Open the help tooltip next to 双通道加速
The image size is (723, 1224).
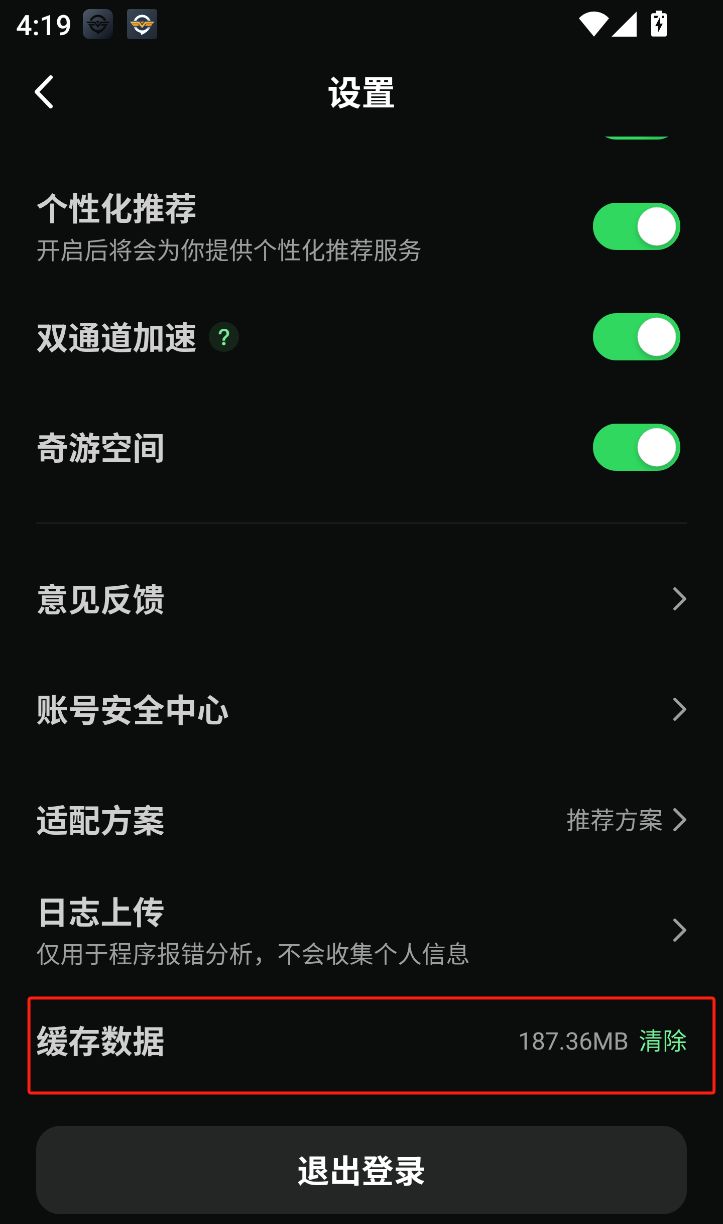(222, 337)
